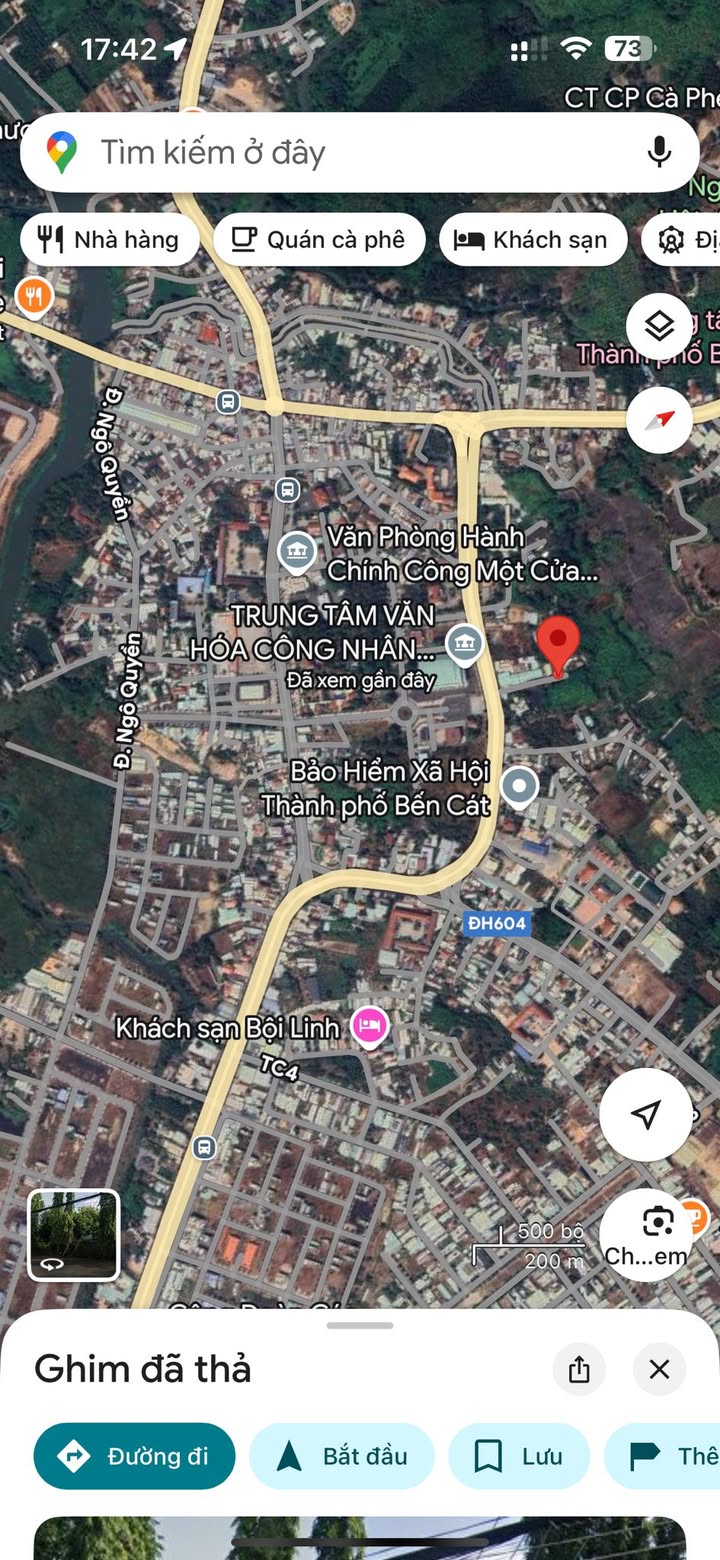Reset map orientation with the compass
Viewport: 720px width, 1560px height.
(659, 419)
